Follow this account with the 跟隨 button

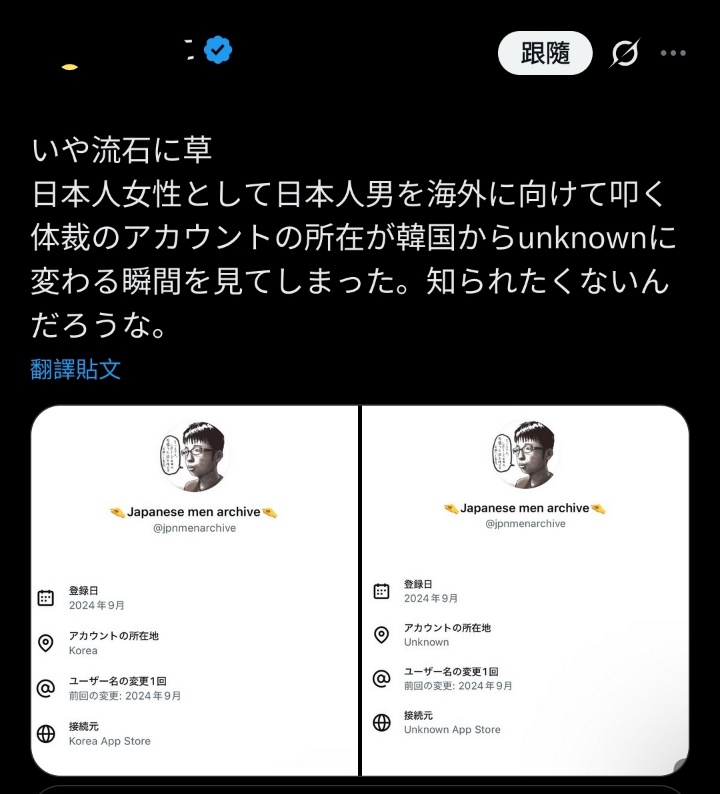[545, 53]
